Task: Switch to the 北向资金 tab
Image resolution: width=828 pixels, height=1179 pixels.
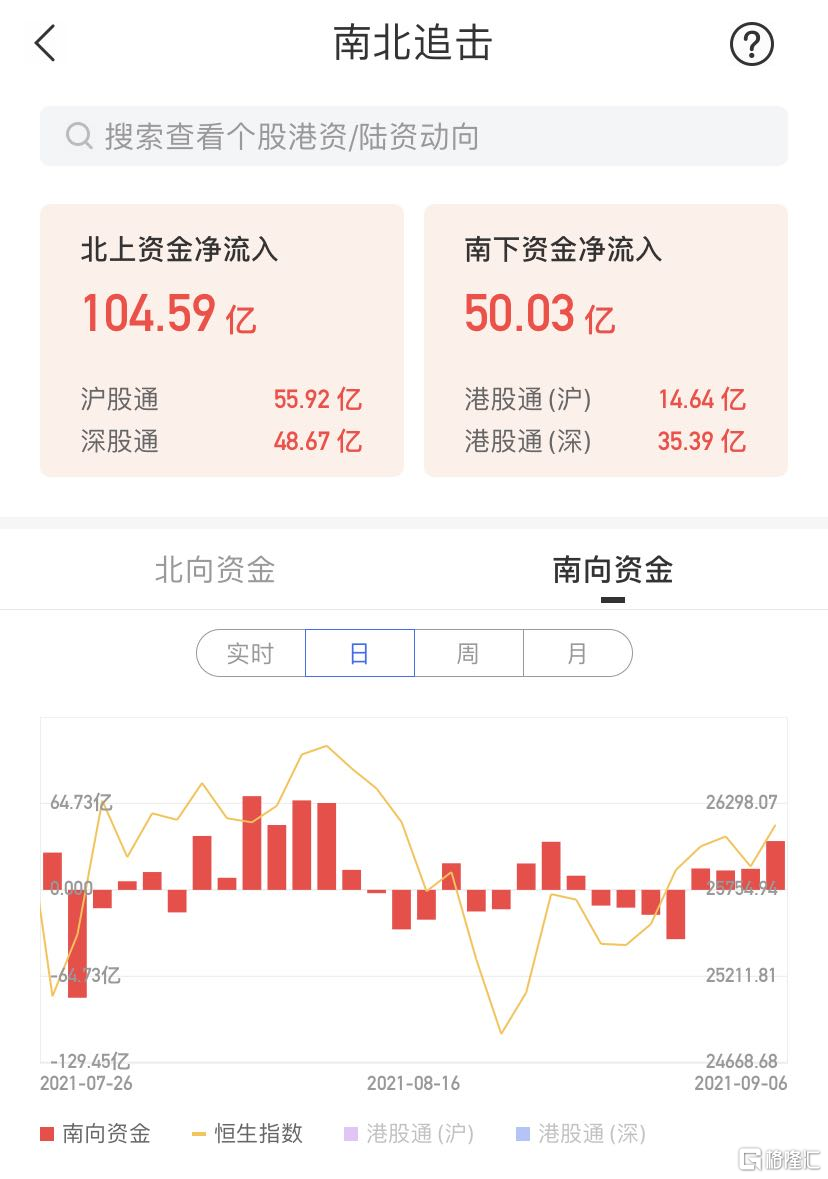Action: coord(215,570)
